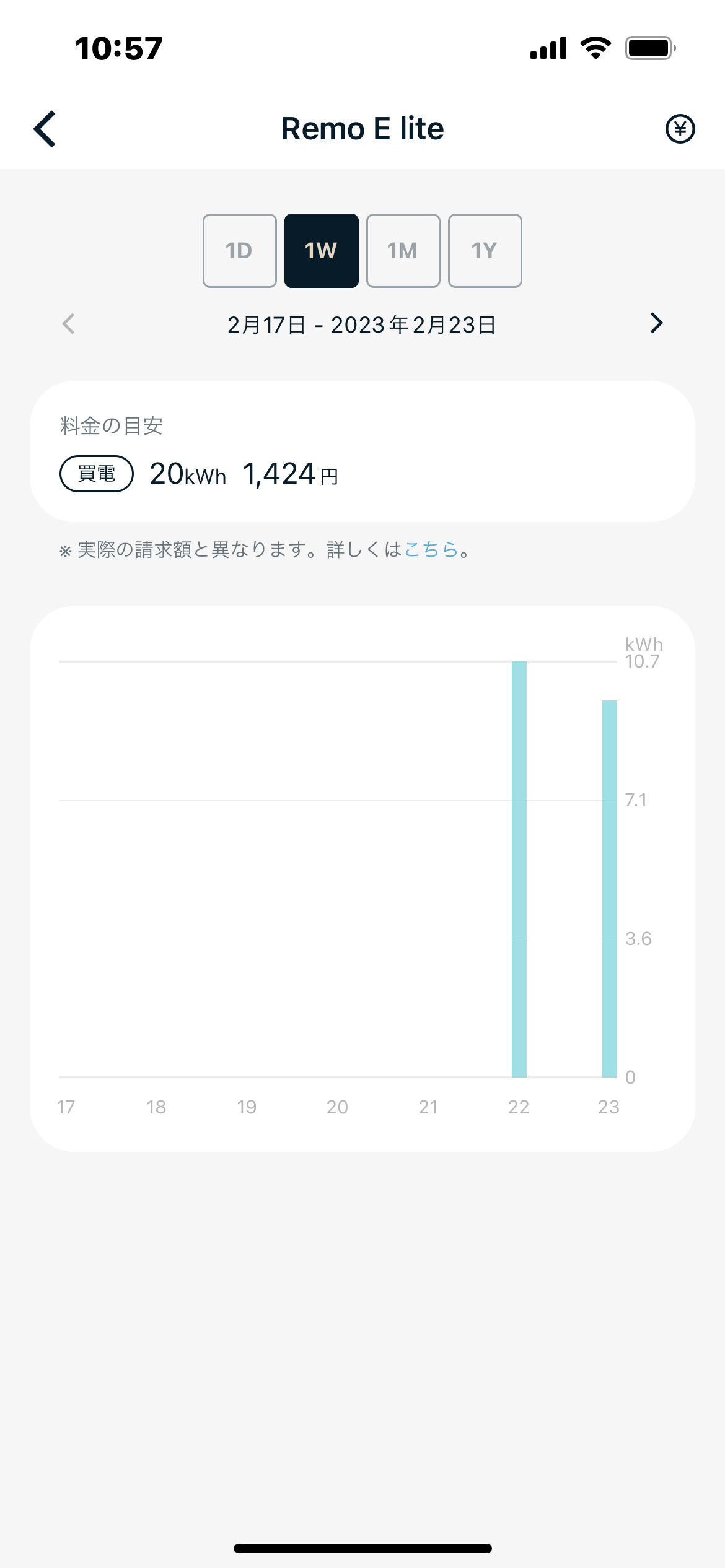The height and width of the screenshot is (1568, 725).
Task: Open the yen rate settings icon
Action: (x=680, y=129)
